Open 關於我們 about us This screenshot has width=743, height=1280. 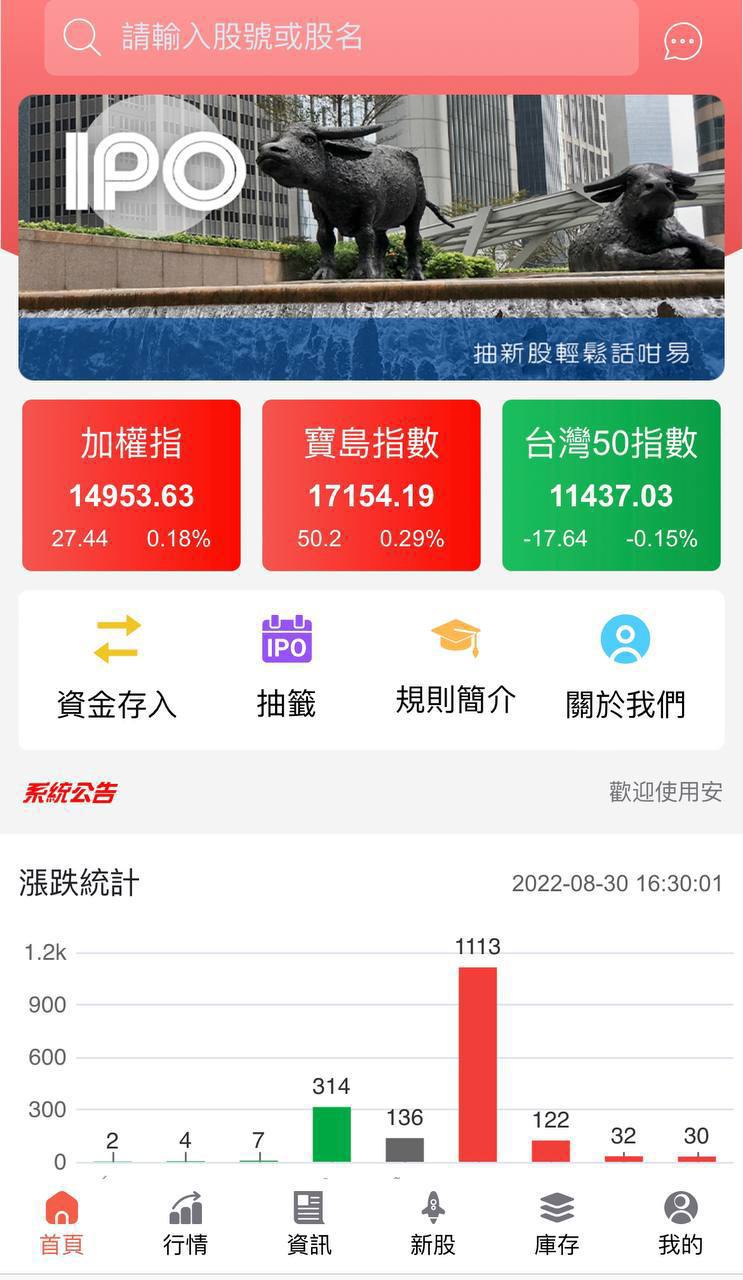[625, 670]
